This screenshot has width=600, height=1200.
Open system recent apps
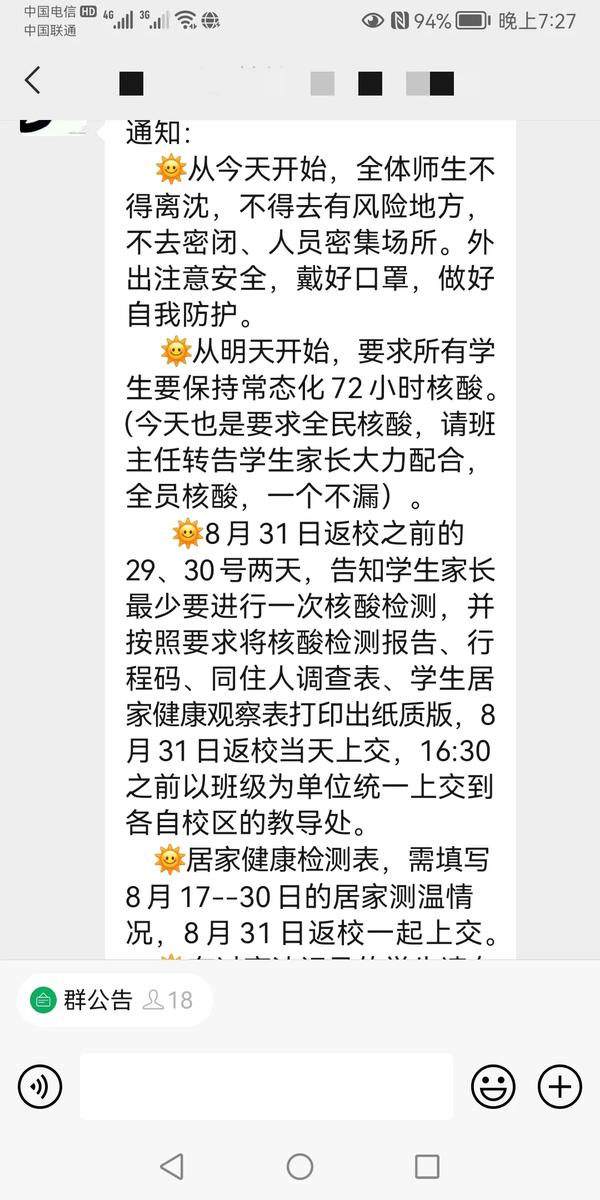coord(427,1166)
